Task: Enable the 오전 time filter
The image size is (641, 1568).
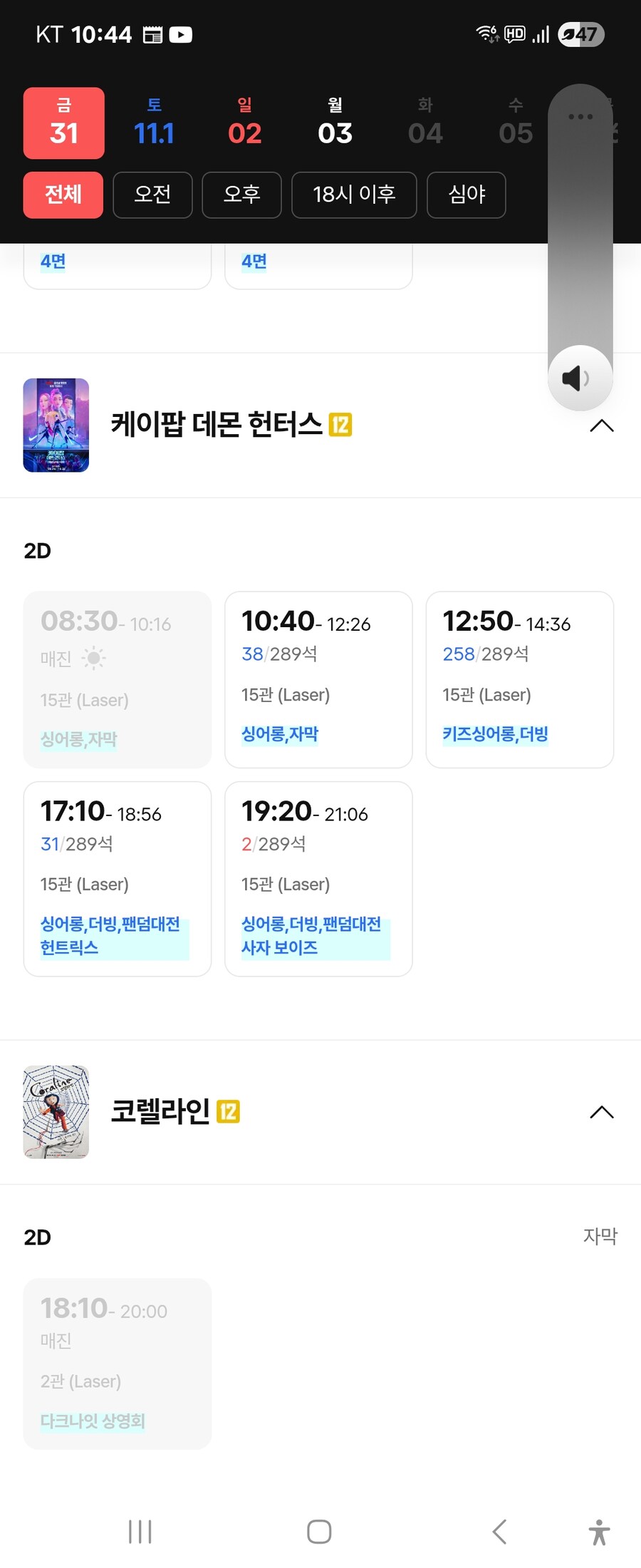Action: click(x=152, y=195)
